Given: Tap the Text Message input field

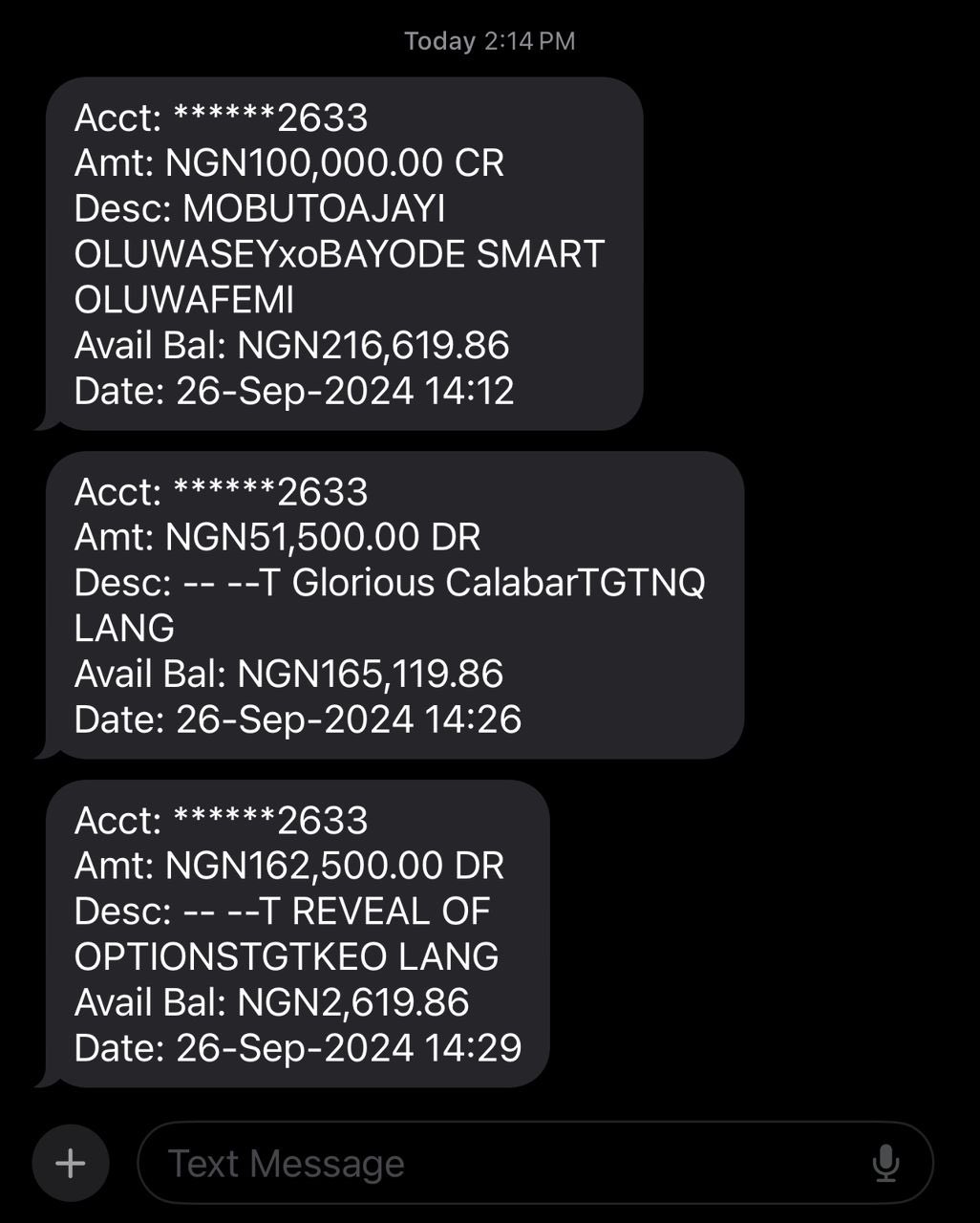Looking at the screenshot, I should click(497, 1163).
